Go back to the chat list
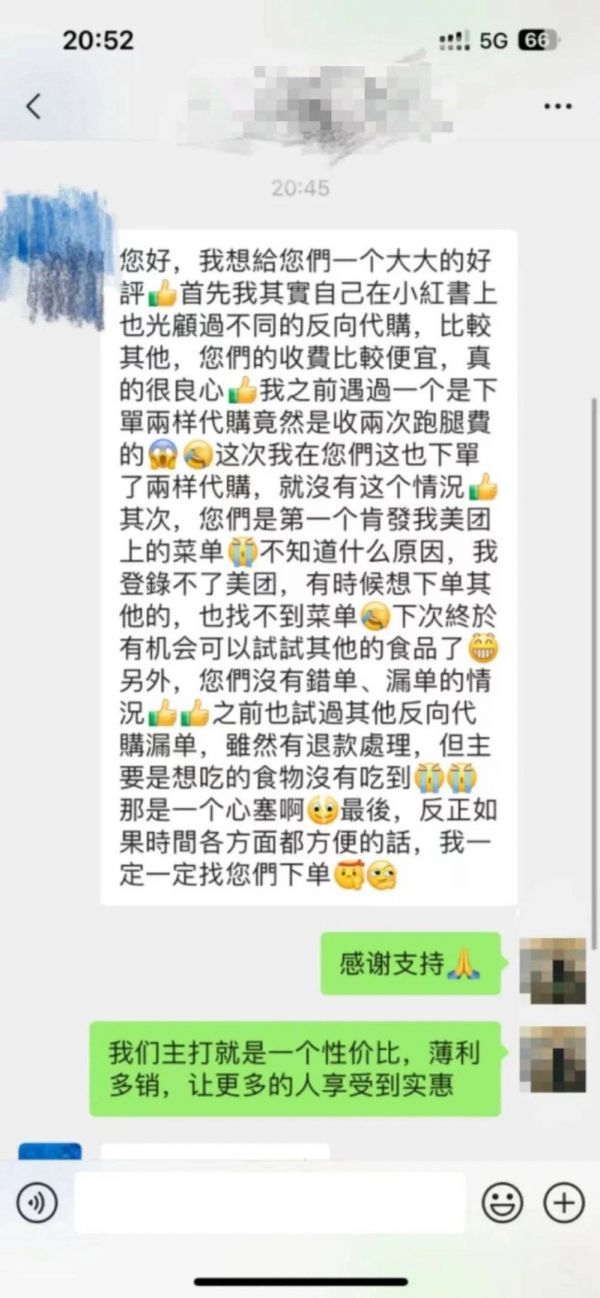 tap(33, 106)
